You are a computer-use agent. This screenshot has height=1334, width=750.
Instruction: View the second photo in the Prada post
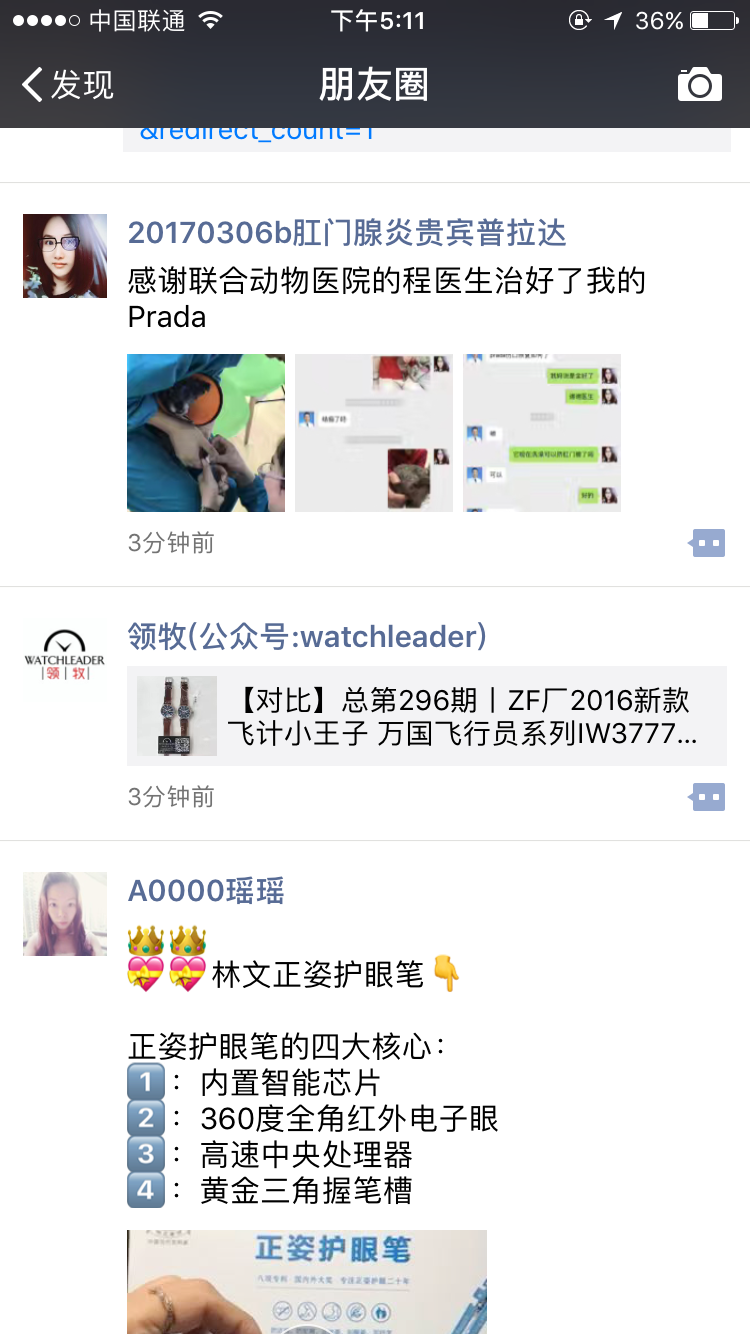[374, 433]
